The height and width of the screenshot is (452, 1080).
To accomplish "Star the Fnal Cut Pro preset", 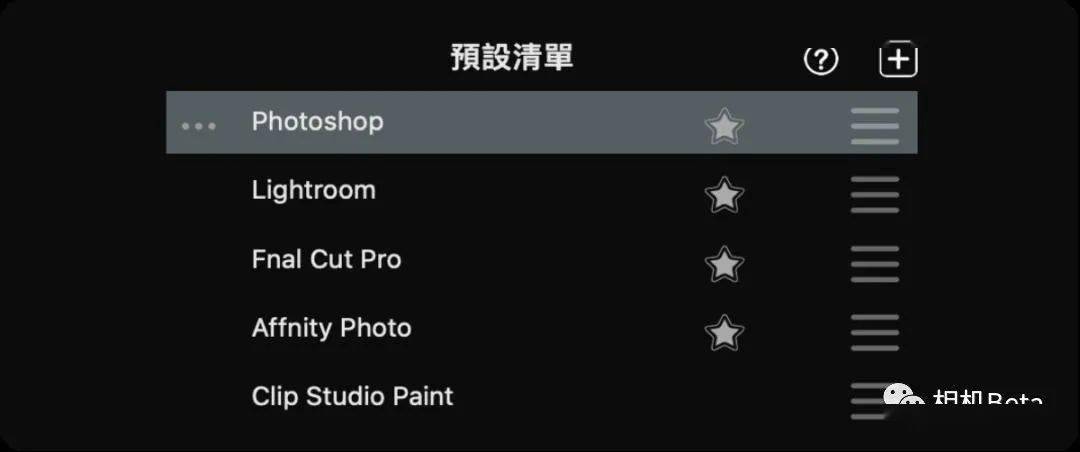I will coord(724,264).
